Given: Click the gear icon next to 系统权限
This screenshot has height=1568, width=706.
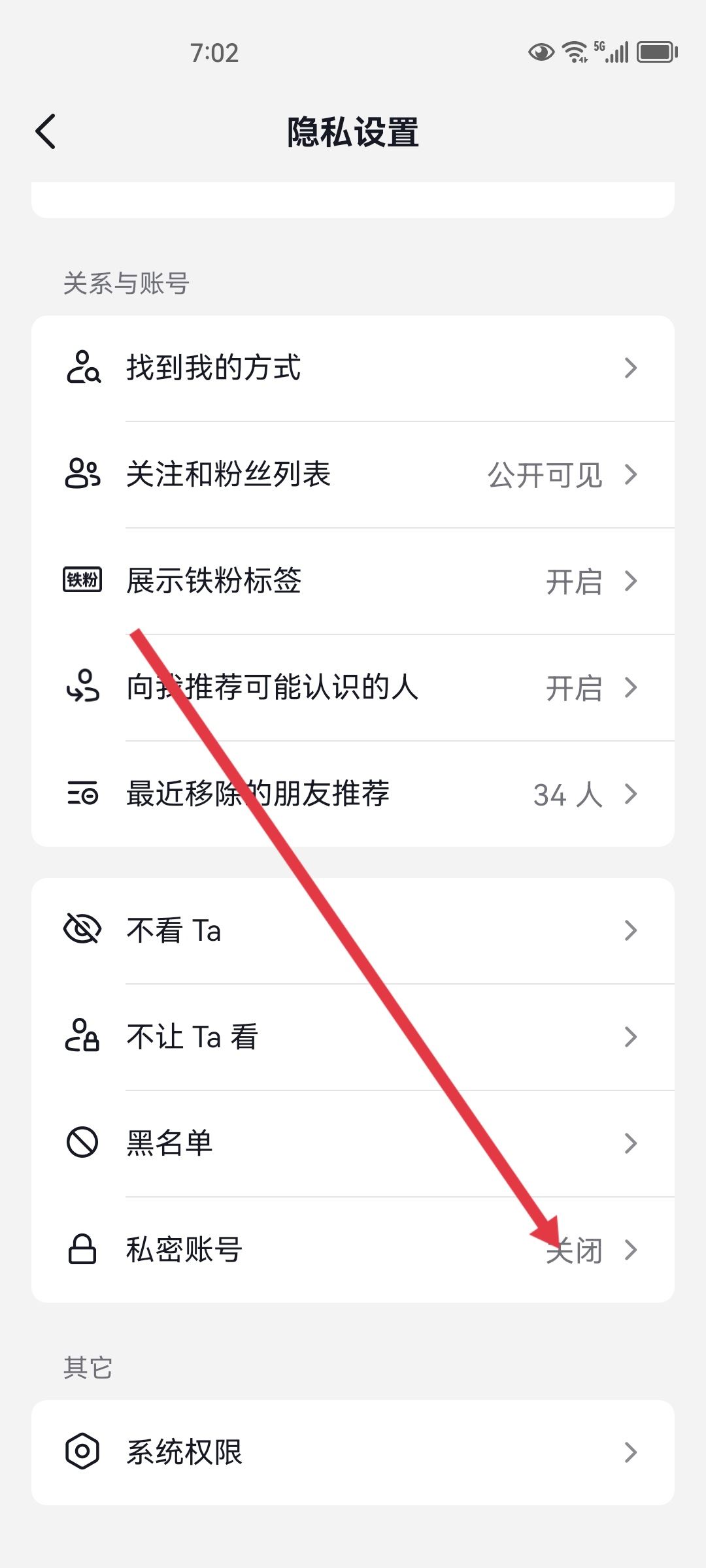Looking at the screenshot, I should [x=83, y=1452].
